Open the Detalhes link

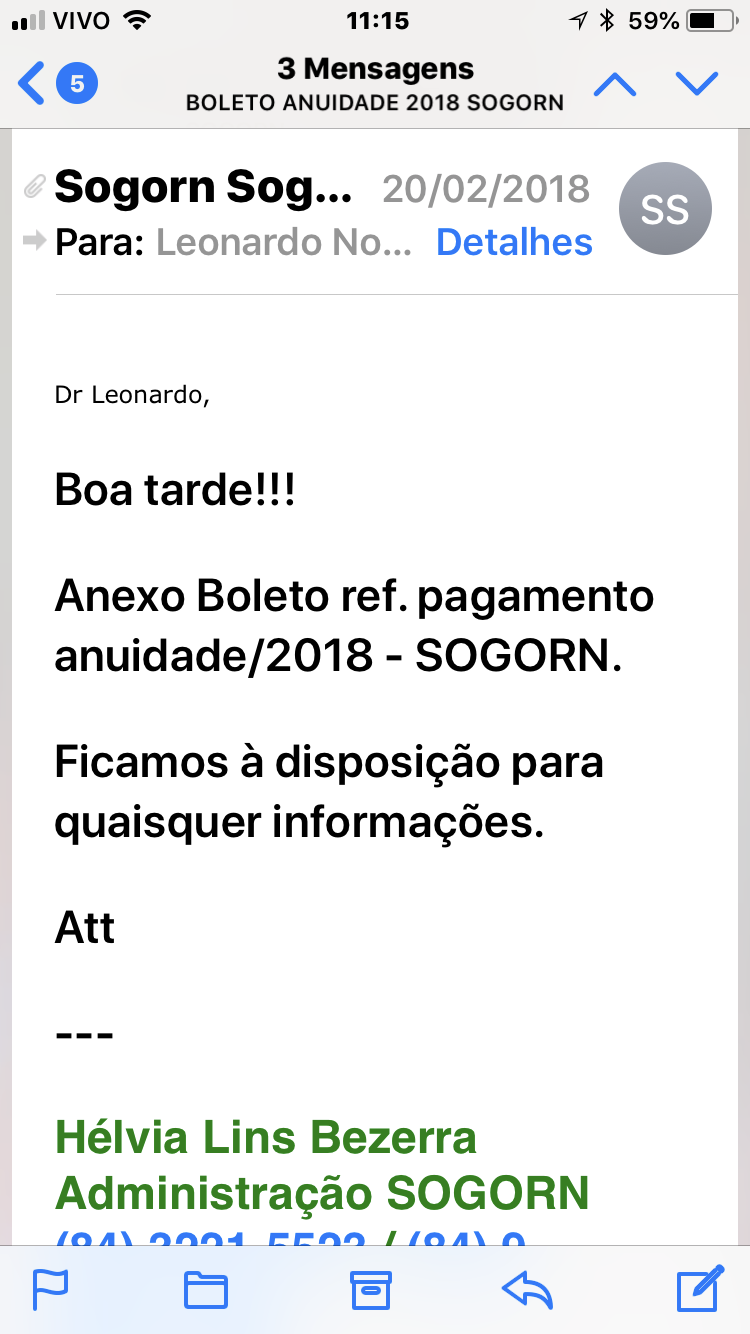pyautogui.click(x=514, y=243)
